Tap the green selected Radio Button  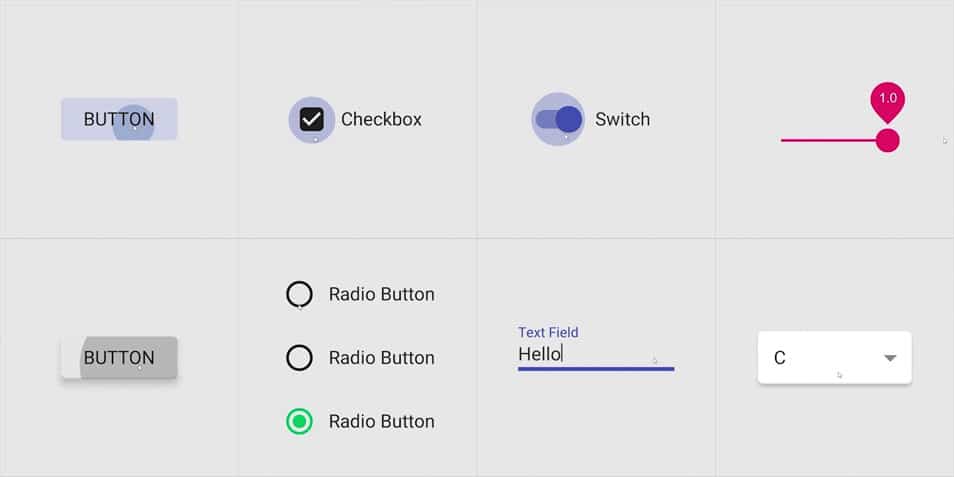pos(300,421)
